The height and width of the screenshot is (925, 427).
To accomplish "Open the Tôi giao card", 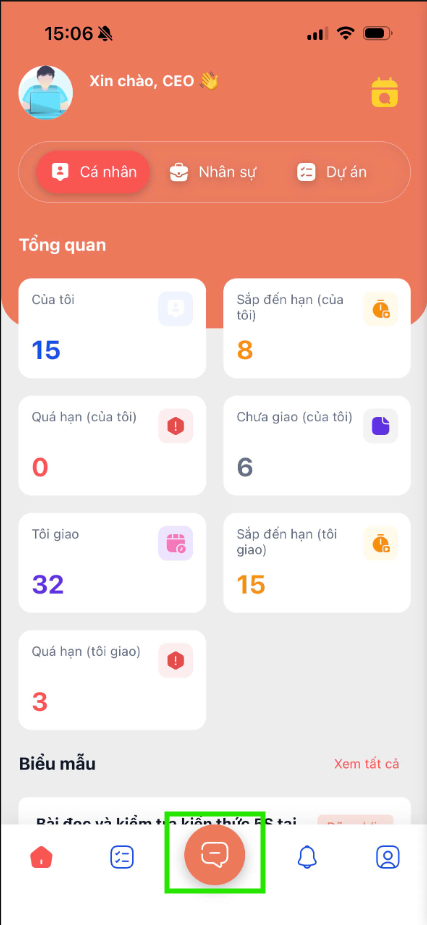I will (112, 563).
